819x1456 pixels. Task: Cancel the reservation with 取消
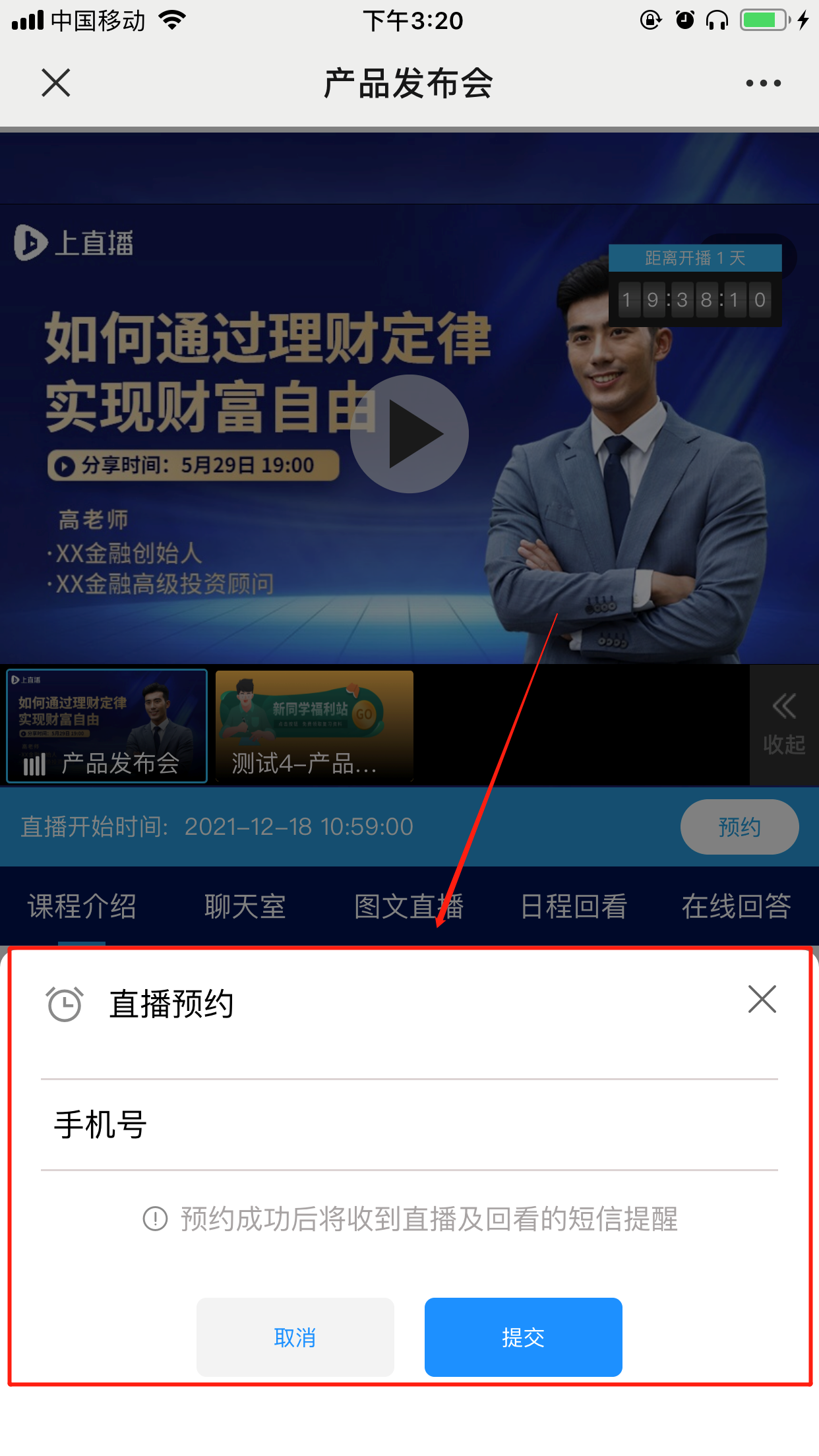pos(295,1337)
